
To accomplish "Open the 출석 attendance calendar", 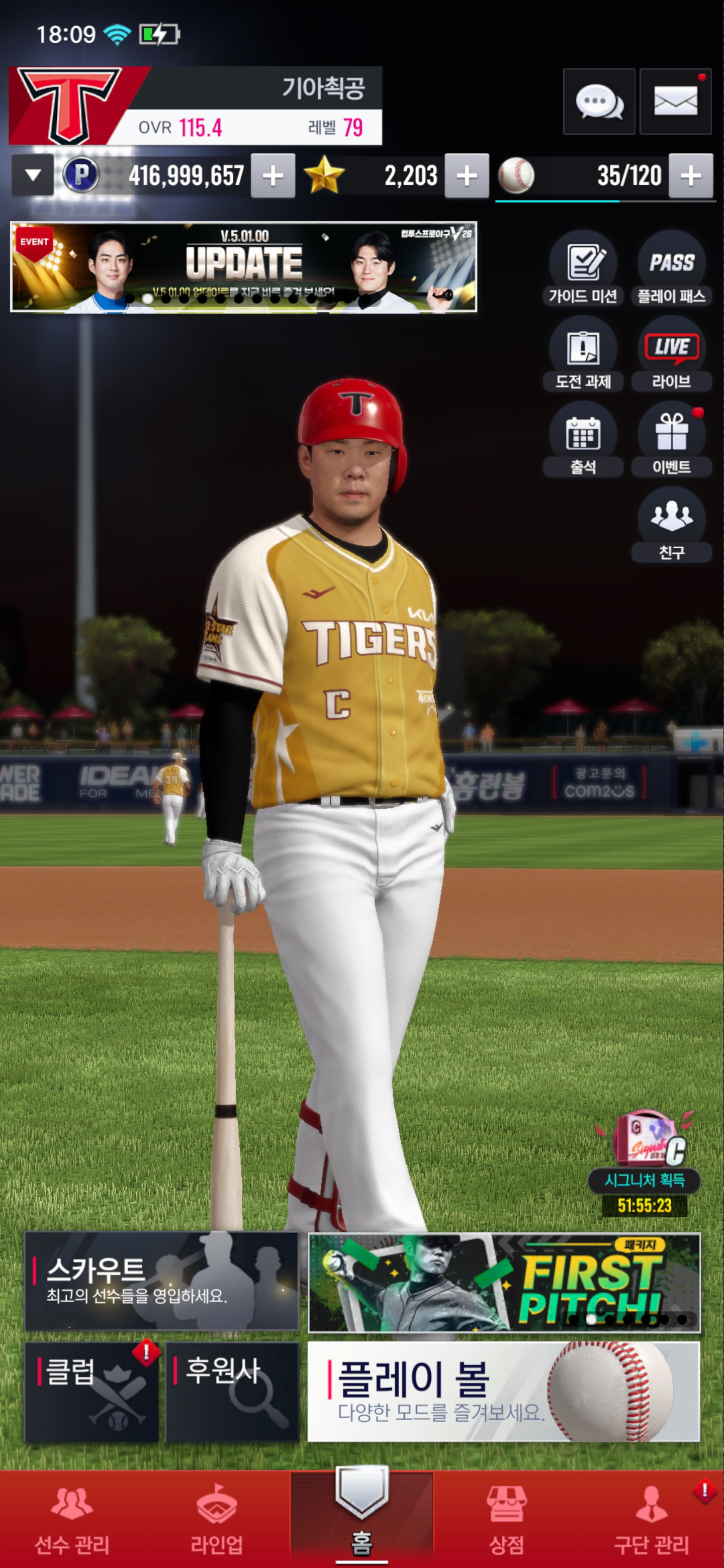I will click(583, 439).
